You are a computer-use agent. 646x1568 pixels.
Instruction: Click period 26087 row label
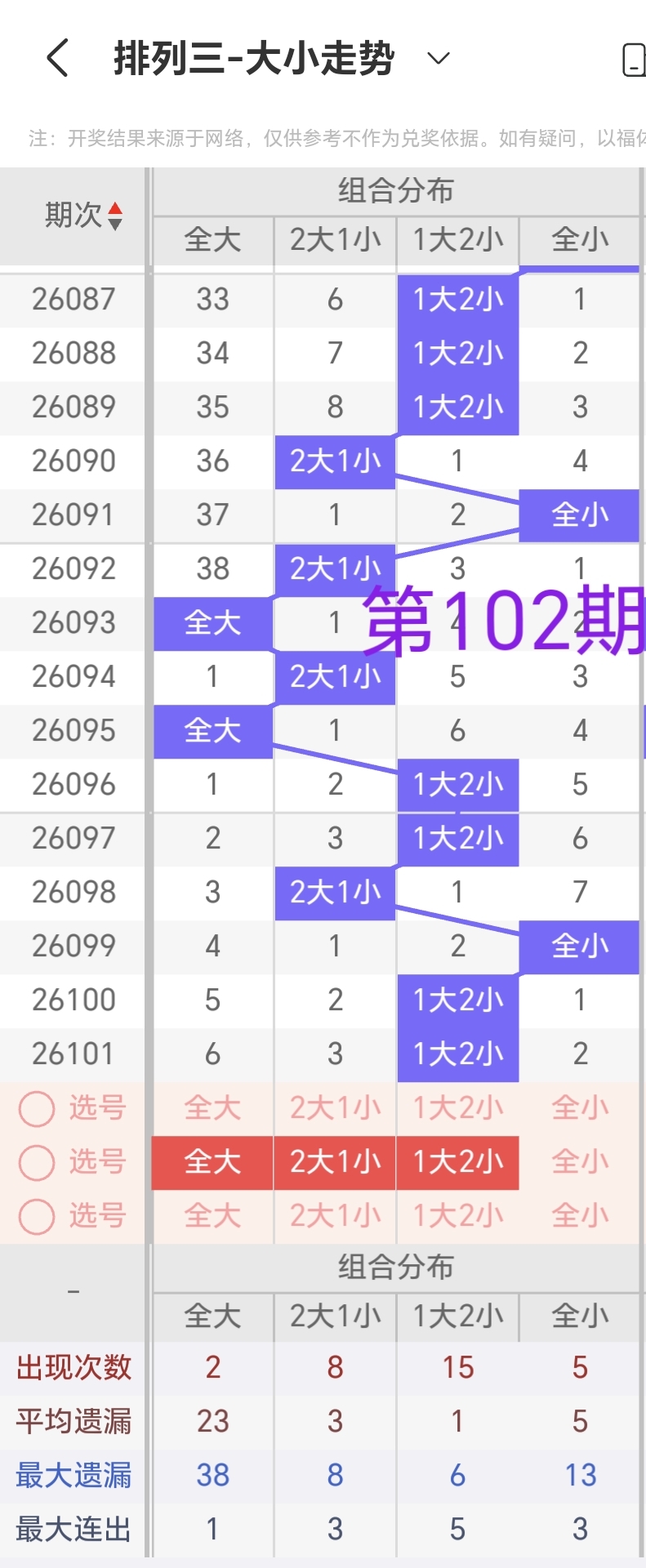73,300
